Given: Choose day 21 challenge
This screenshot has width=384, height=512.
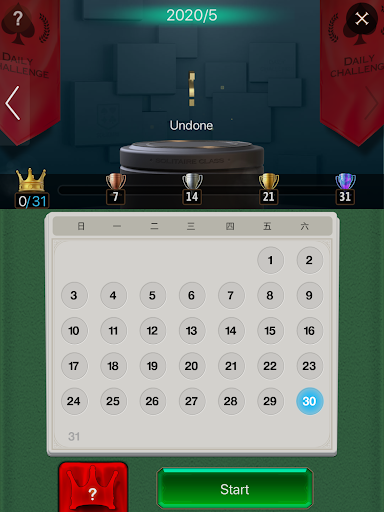Looking at the screenshot, I should 231,366.
